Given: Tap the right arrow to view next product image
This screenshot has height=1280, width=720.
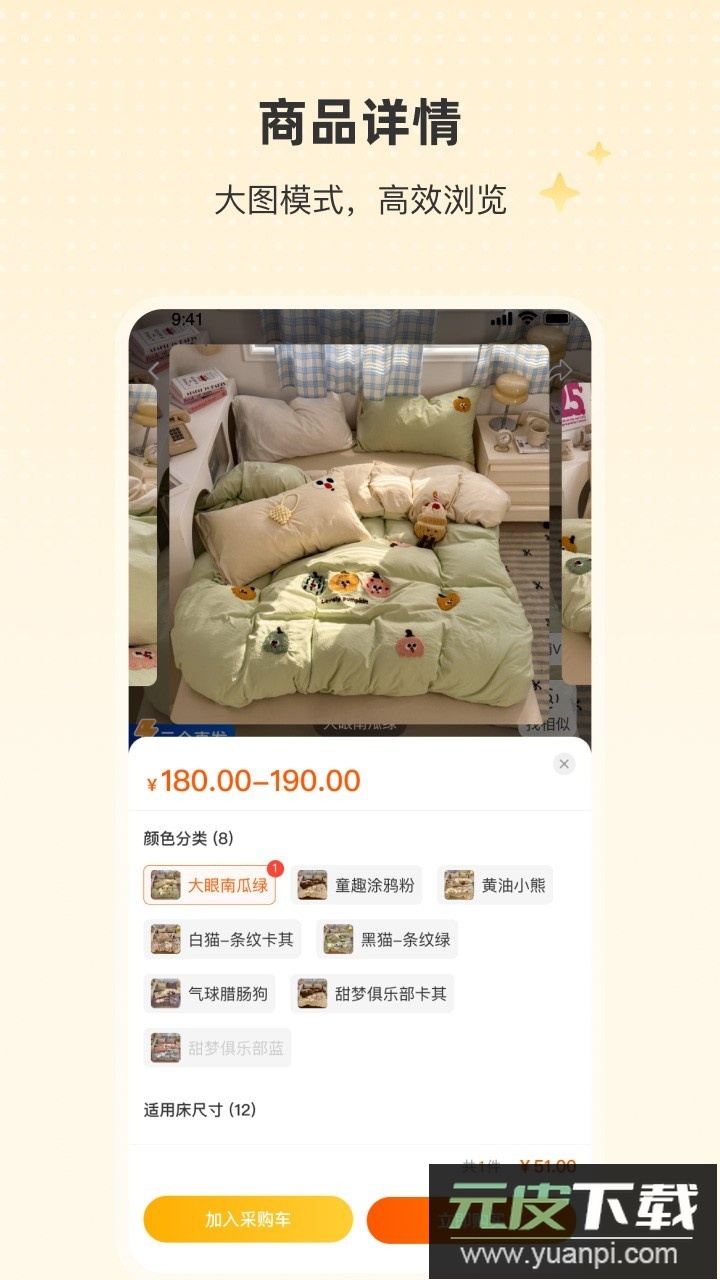Looking at the screenshot, I should (560, 371).
